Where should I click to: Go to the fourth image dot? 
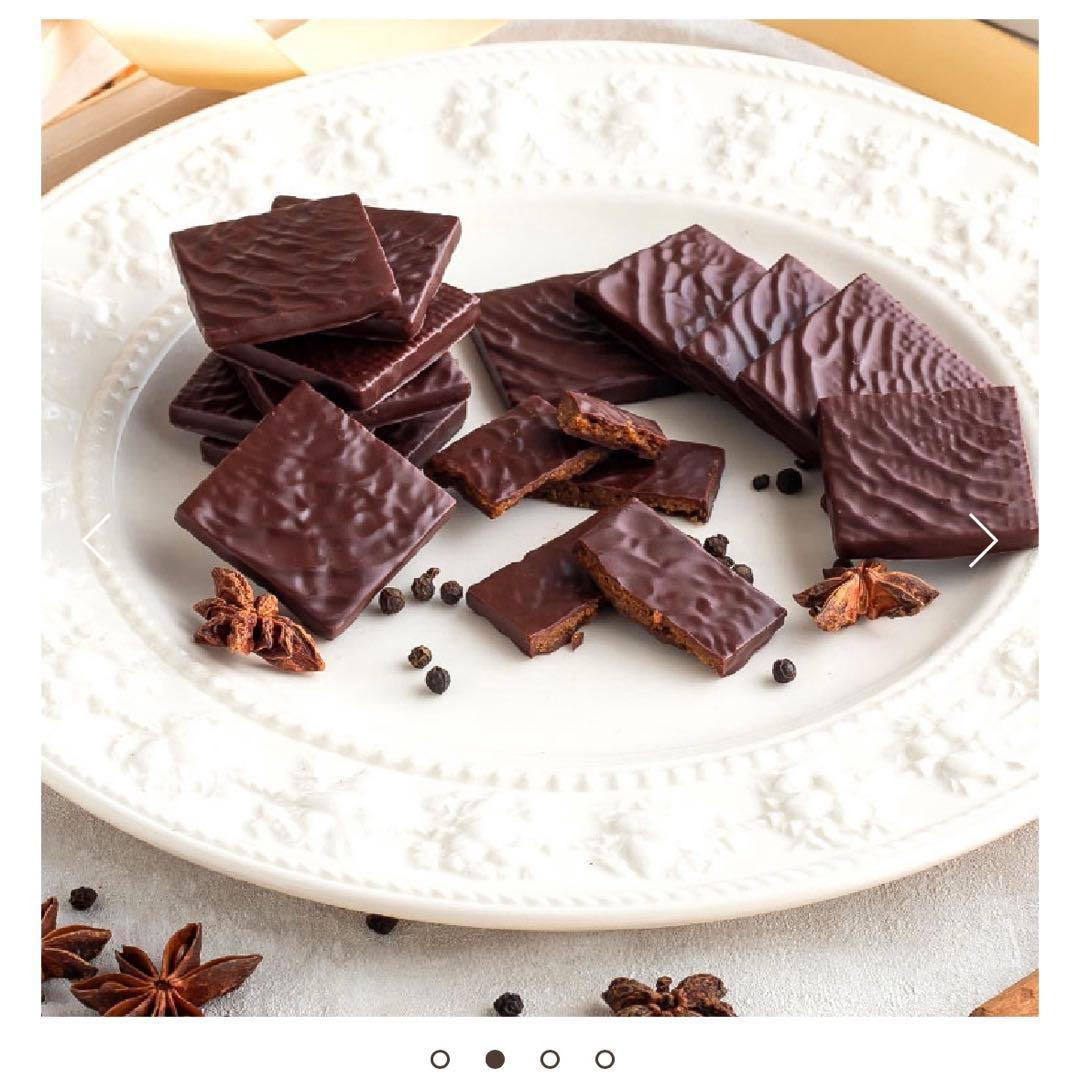(605, 1059)
